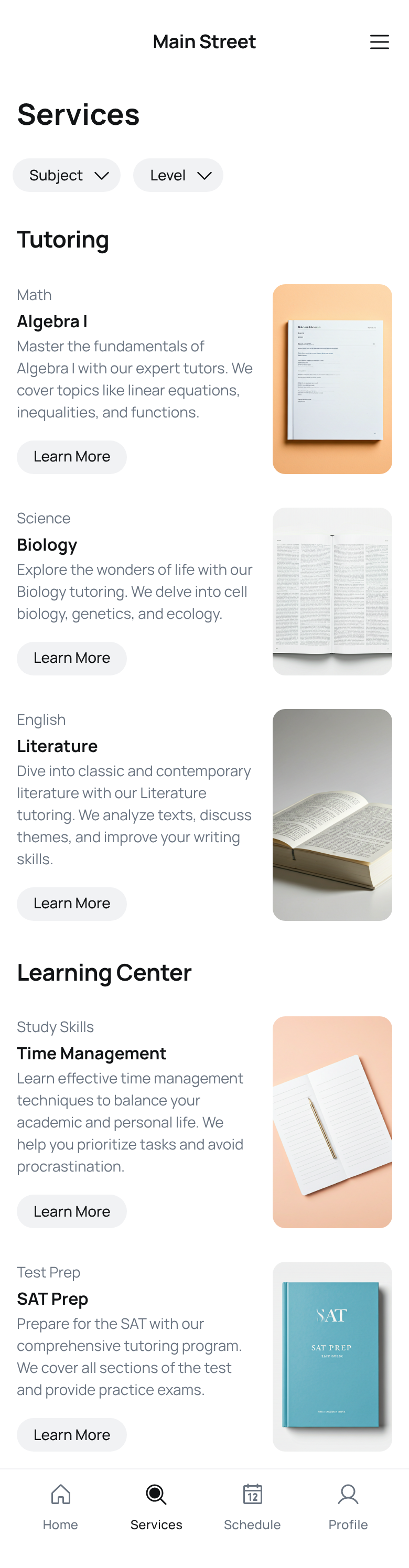This screenshot has height=1568, width=409.
Task: Open the Algebra I image
Action: tap(332, 379)
